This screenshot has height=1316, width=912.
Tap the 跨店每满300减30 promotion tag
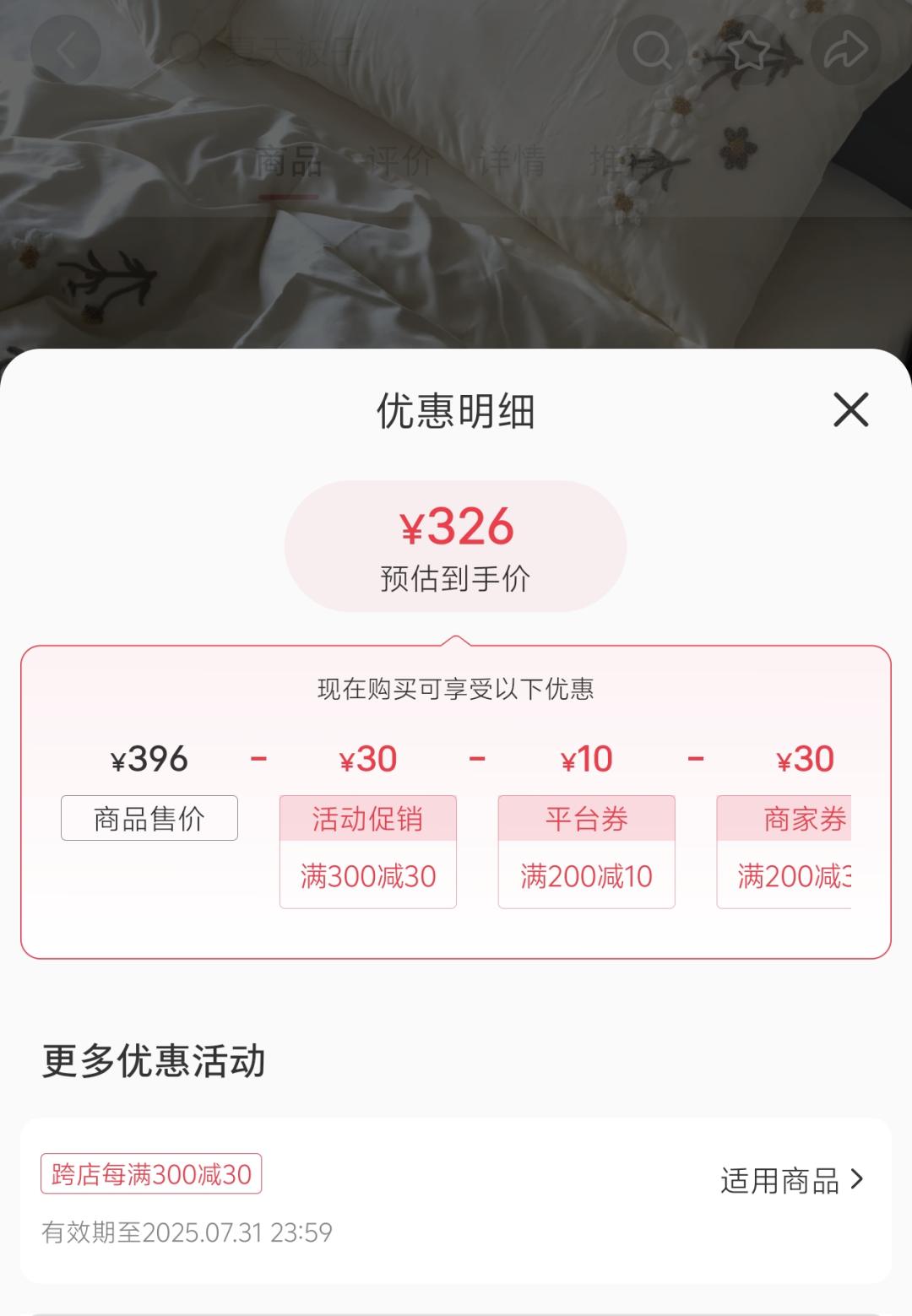pos(151,1173)
